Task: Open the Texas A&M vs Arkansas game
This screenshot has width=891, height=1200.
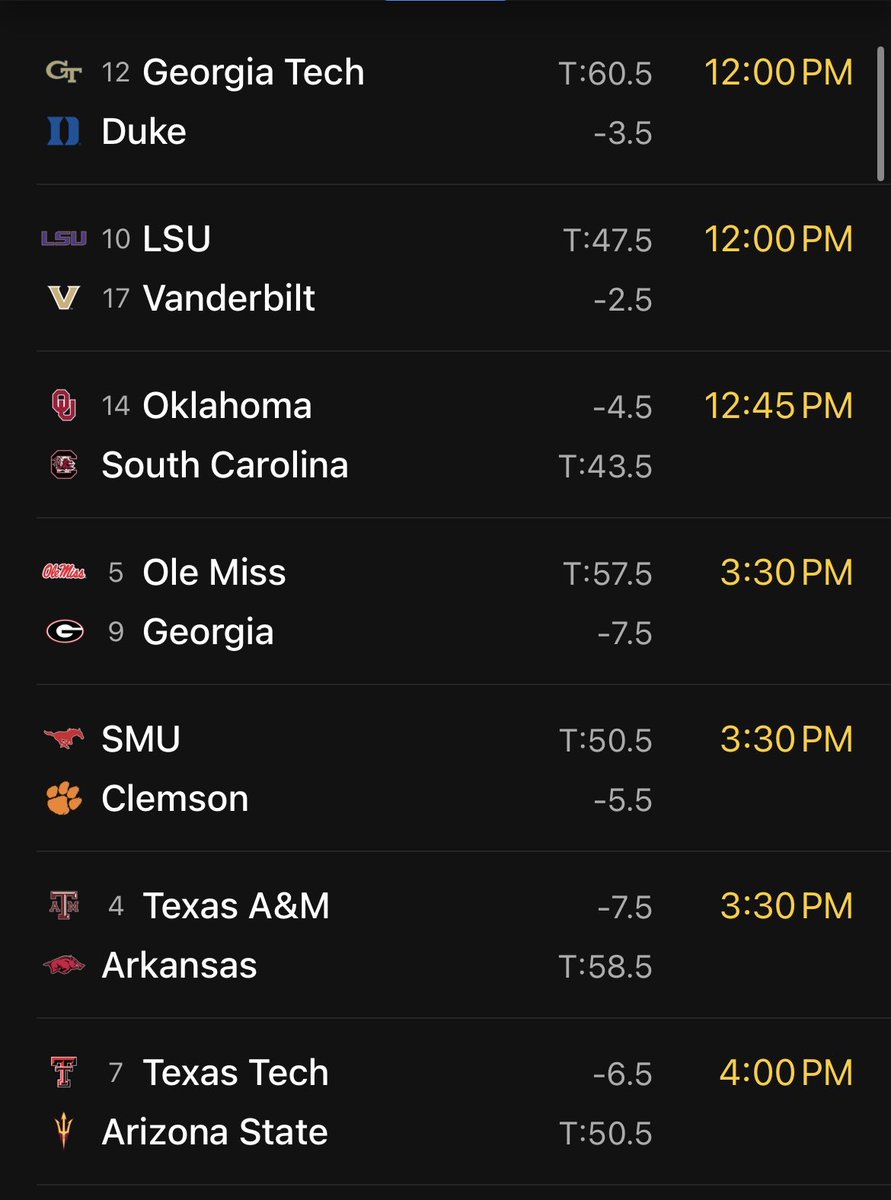Action: [x=445, y=935]
